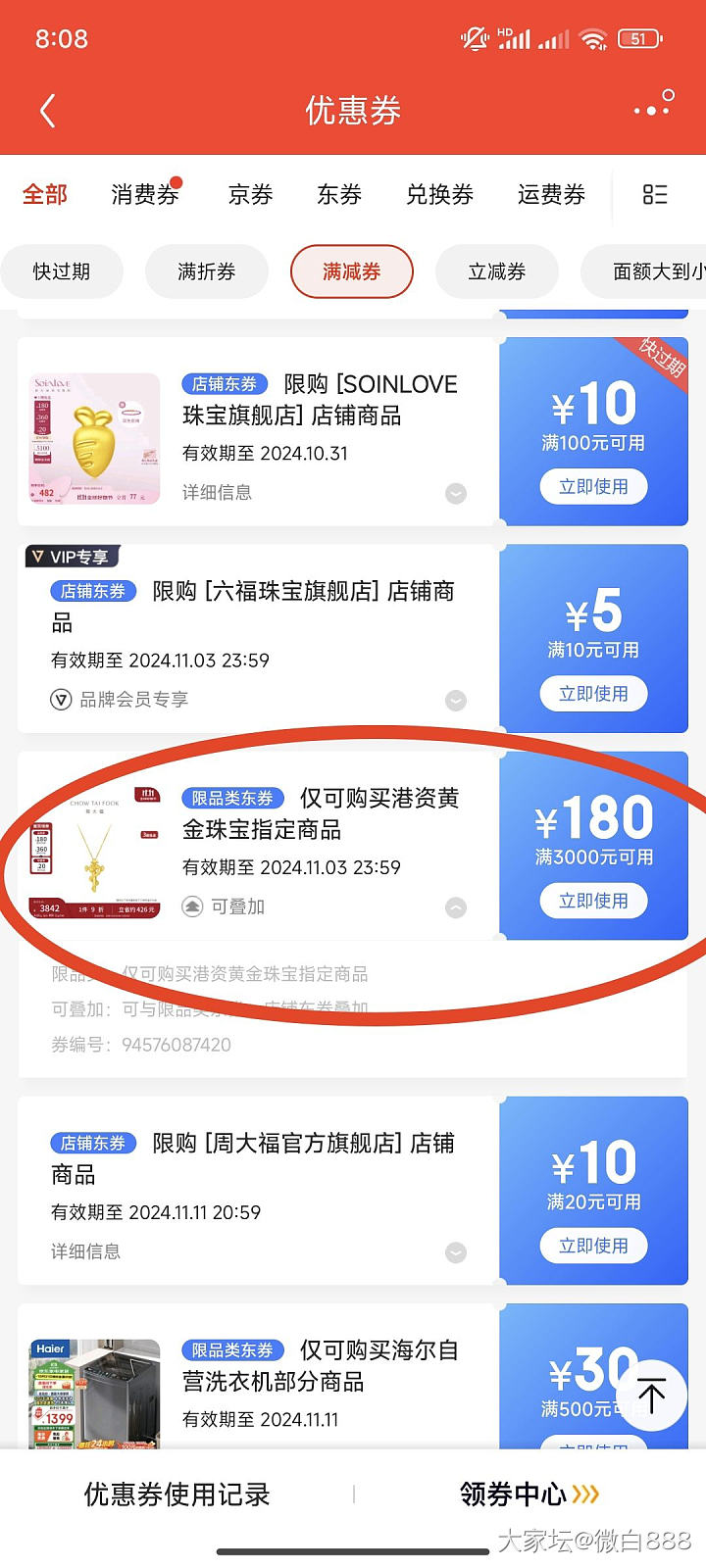706x1568 pixels.
Task: Switch to the 运费券 tab
Action: (551, 195)
